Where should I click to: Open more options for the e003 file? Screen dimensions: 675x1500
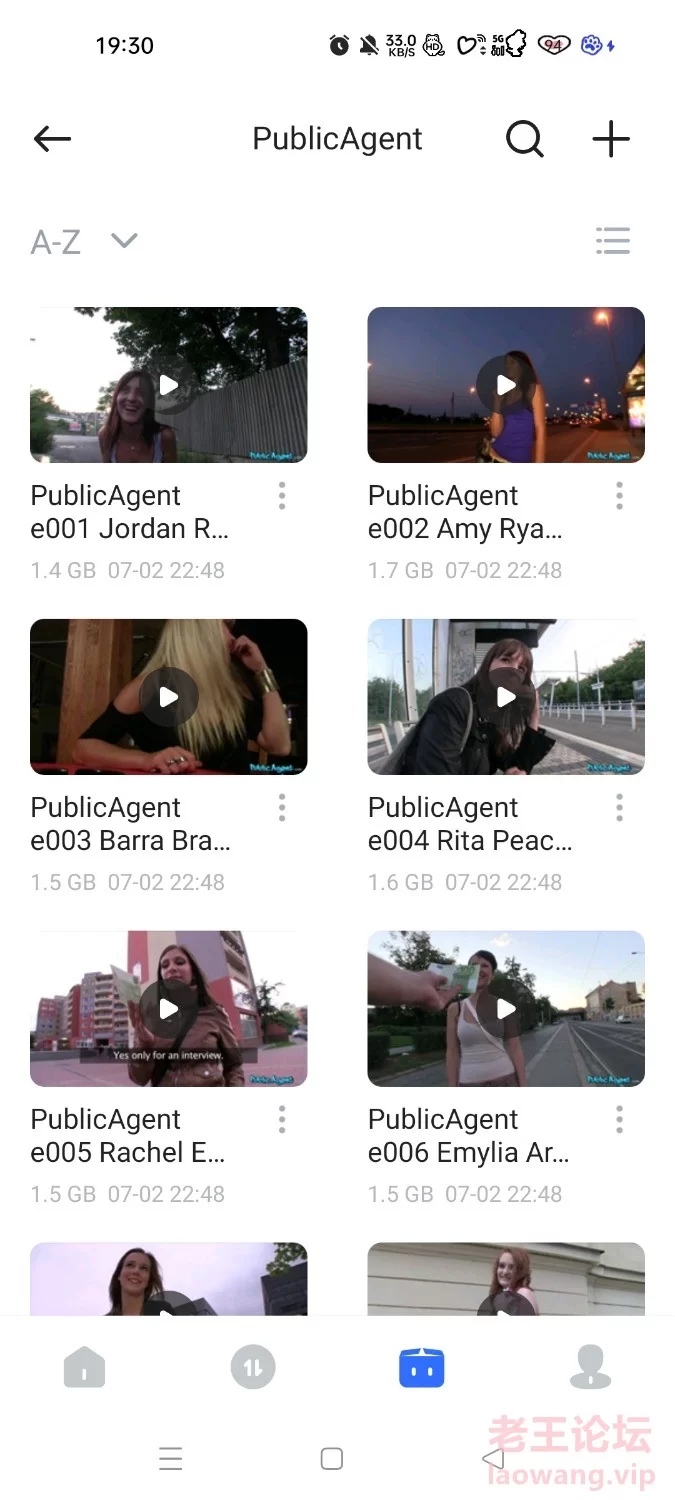click(x=282, y=807)
